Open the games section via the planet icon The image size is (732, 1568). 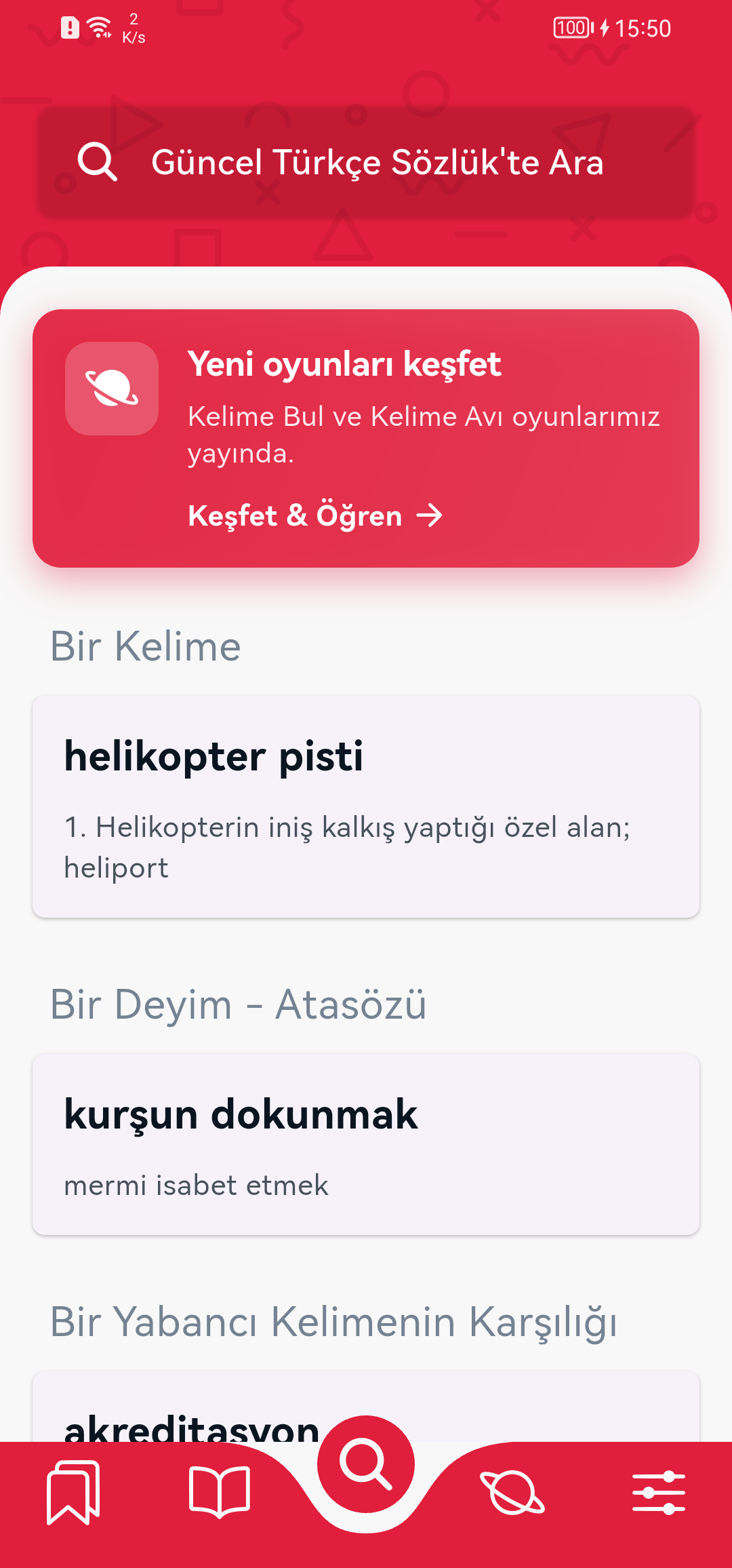click(x=513, y=1492)
